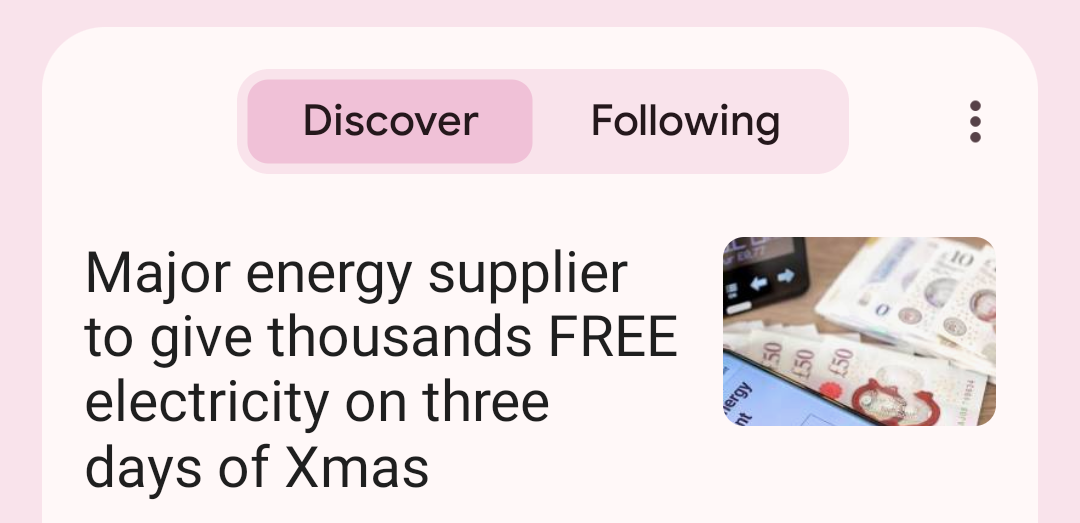Image resolution: width=1080 pixels, height=523 pixels.
Task: Switch to the Following tab
Action: click(x=685, y=122)
